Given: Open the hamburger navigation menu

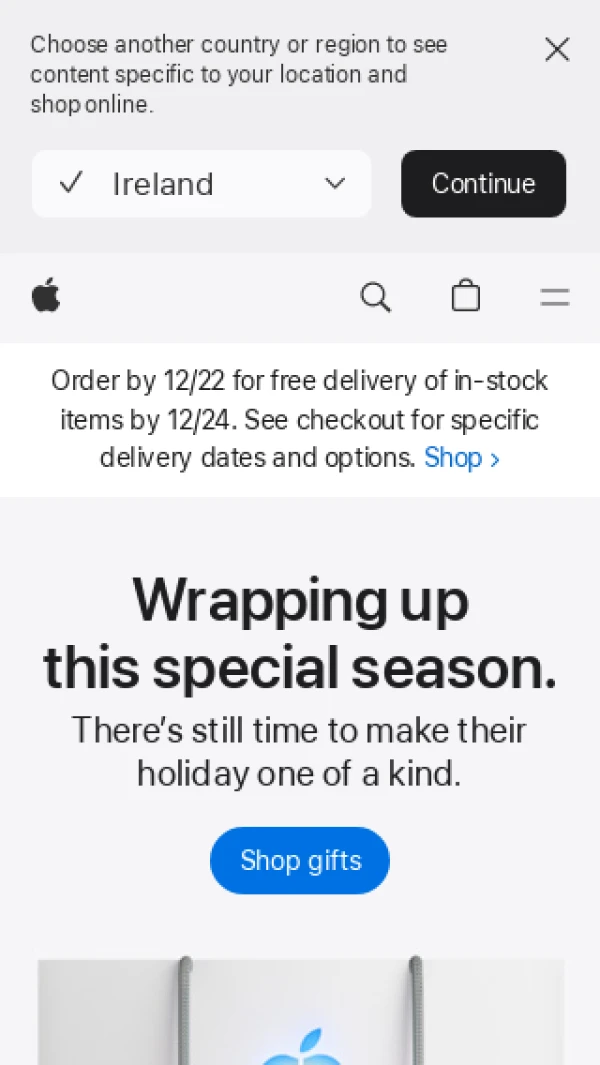Looking at the screenshot, I should click(554, 297).
